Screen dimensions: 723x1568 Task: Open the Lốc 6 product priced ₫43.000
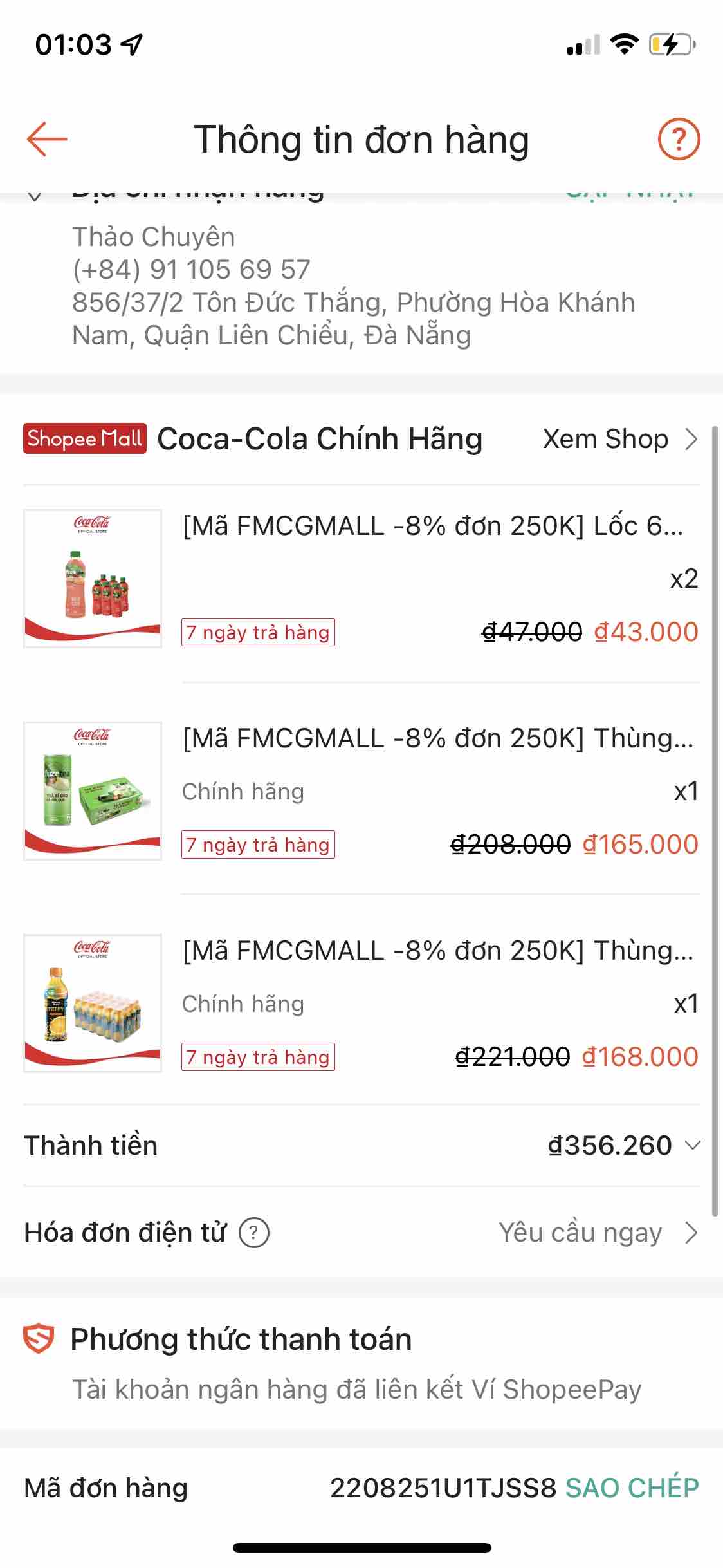[x=432, y=527]
